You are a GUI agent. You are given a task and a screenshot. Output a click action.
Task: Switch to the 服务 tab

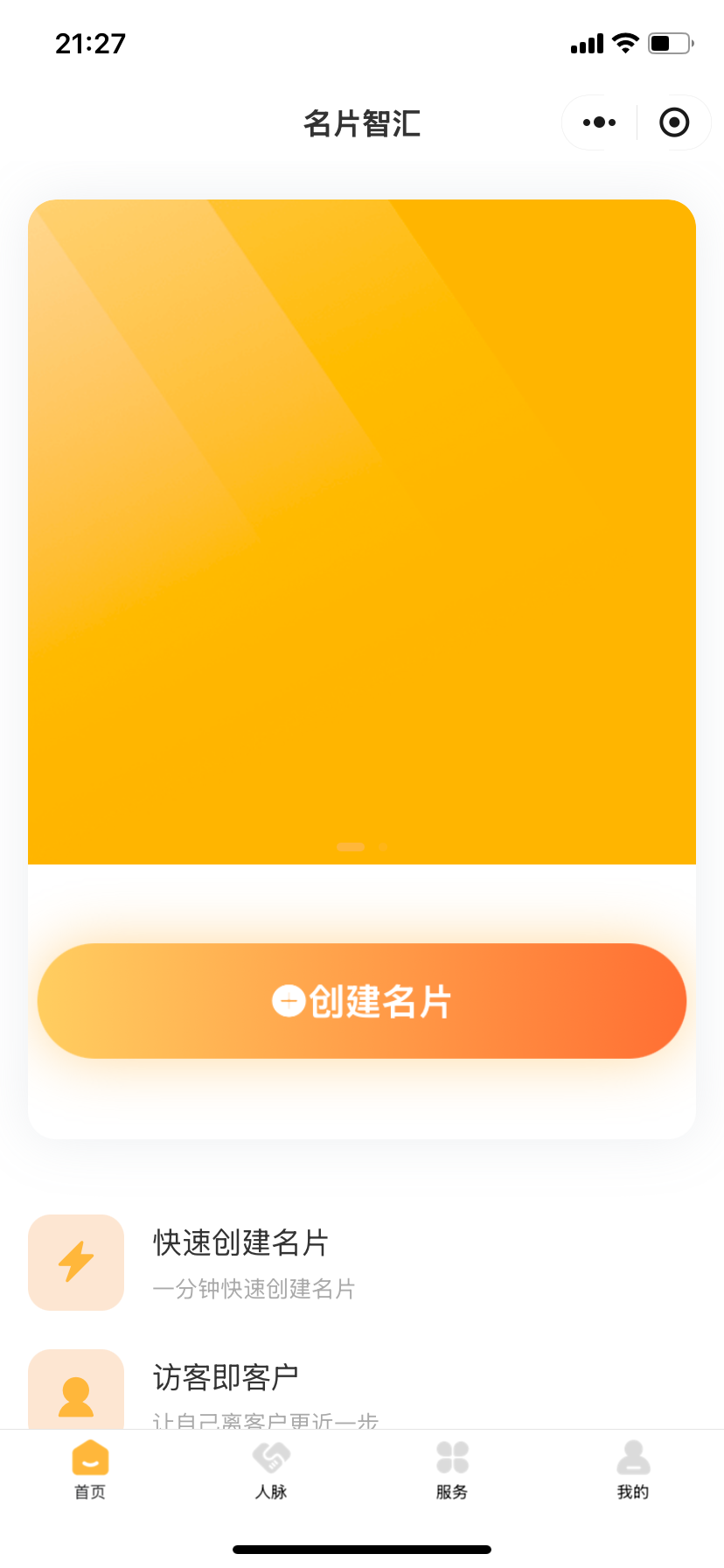[x=452, y=1470]
